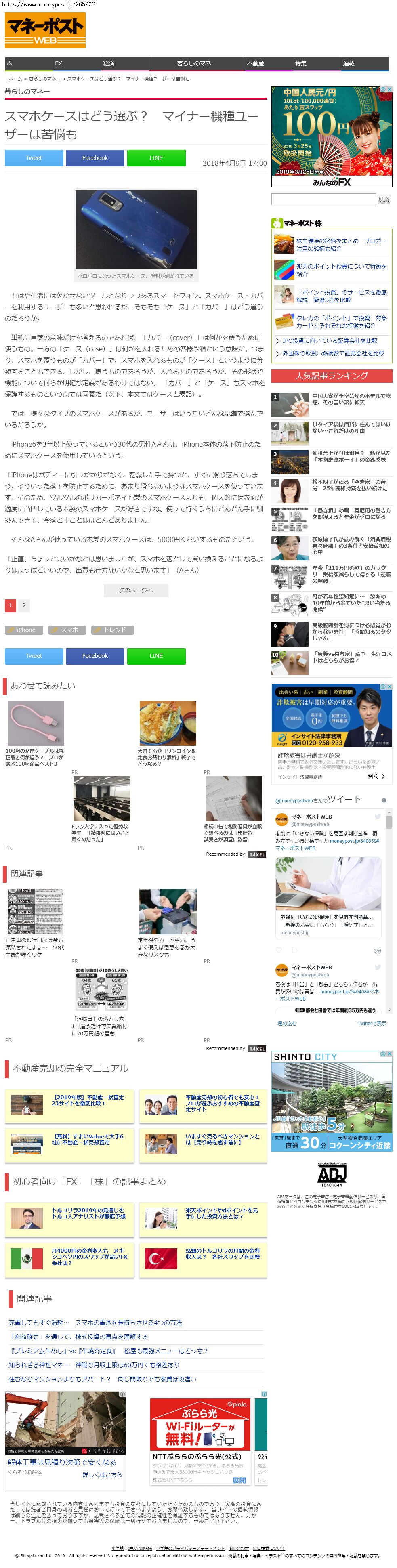This screenshot has width=397, height=1568.
Task: Open the FX navigation tab
Action: (76, 63)
